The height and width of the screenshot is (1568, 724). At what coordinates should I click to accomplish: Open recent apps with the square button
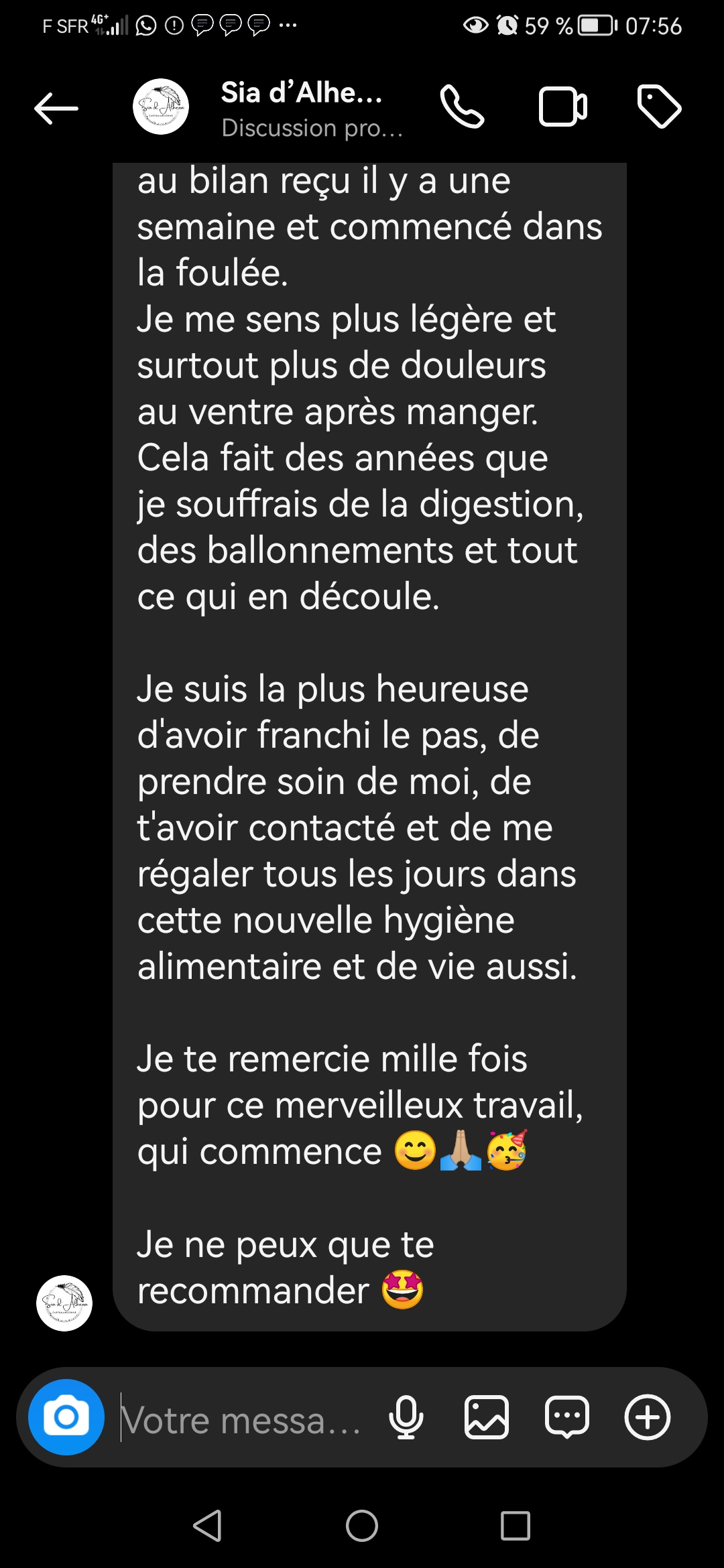point(516,1526)
